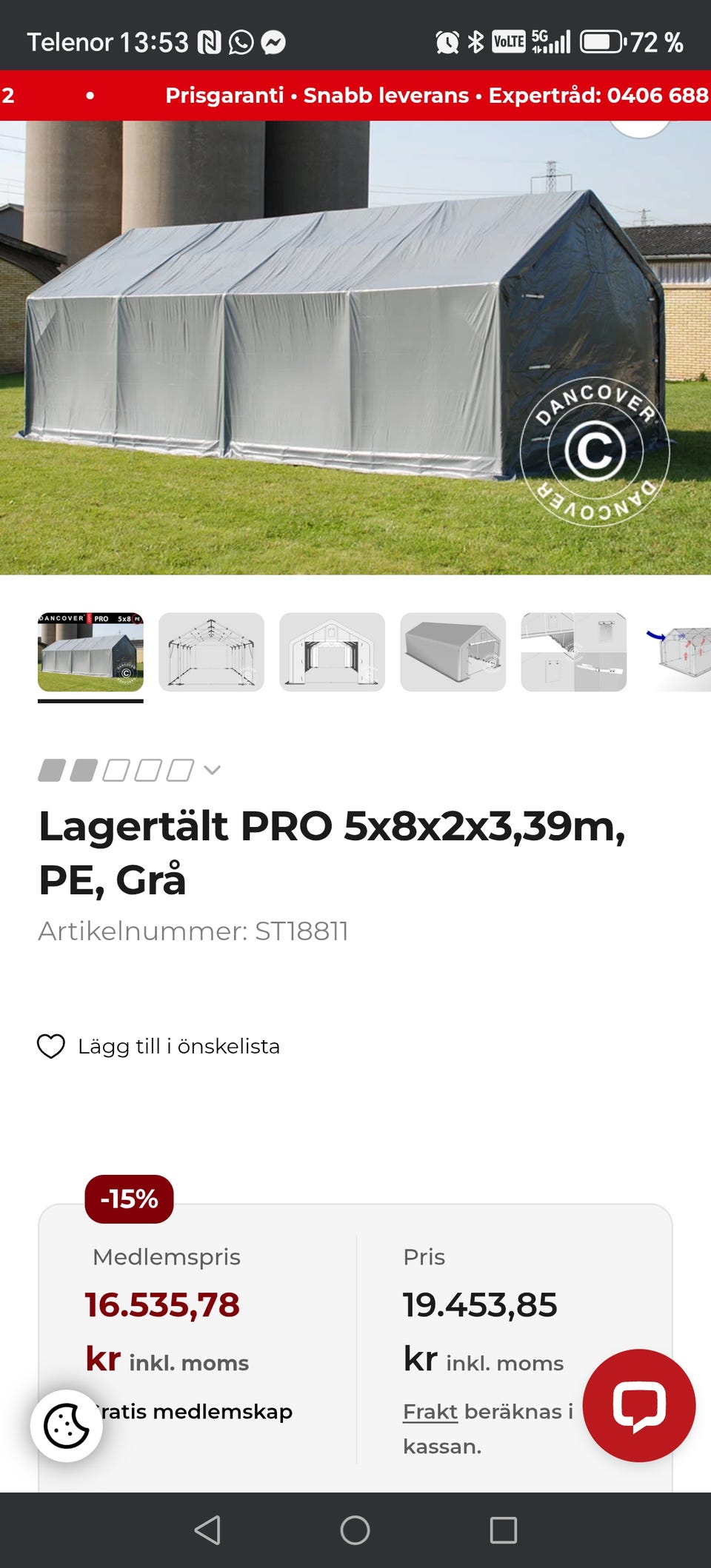This screenshot has height=1568, width=711.
Task: Tap the Prisgaranti banner text
Action: pyautogui.click(x=224, y=96)
